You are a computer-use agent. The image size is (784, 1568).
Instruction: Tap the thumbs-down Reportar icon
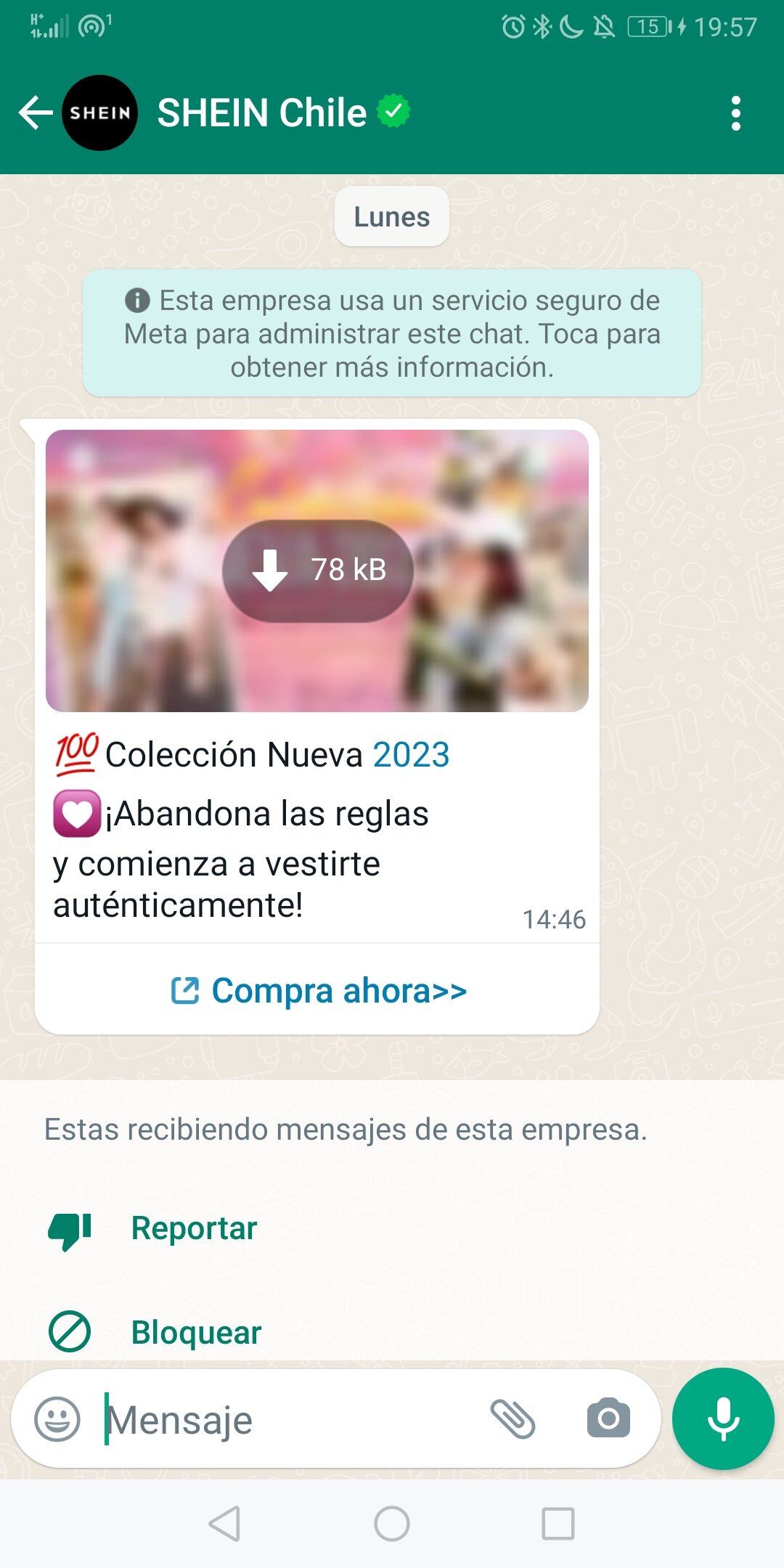click(69, 1228)
